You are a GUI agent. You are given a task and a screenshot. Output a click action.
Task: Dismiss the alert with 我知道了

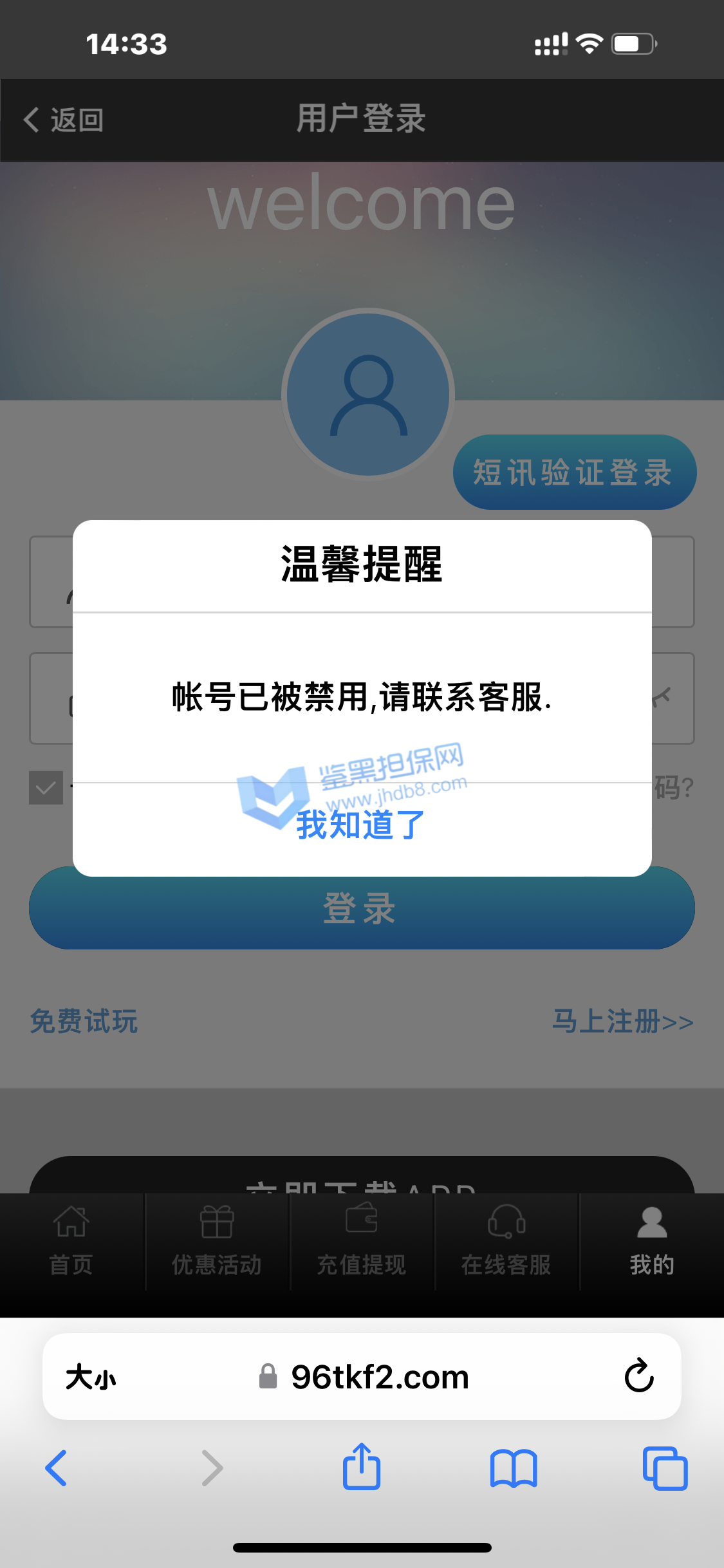click(361, 826)
